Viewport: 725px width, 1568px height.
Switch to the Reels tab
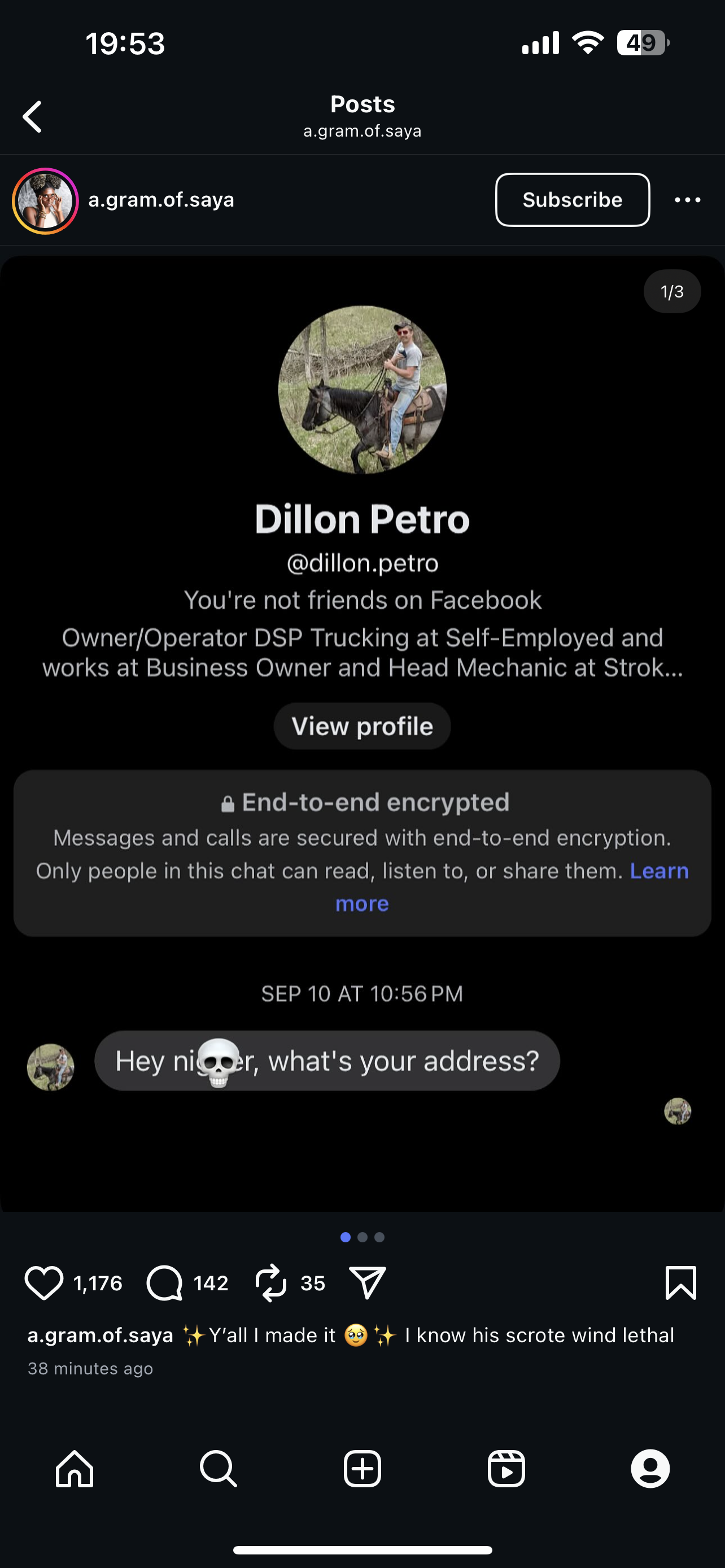[506, 1469]
